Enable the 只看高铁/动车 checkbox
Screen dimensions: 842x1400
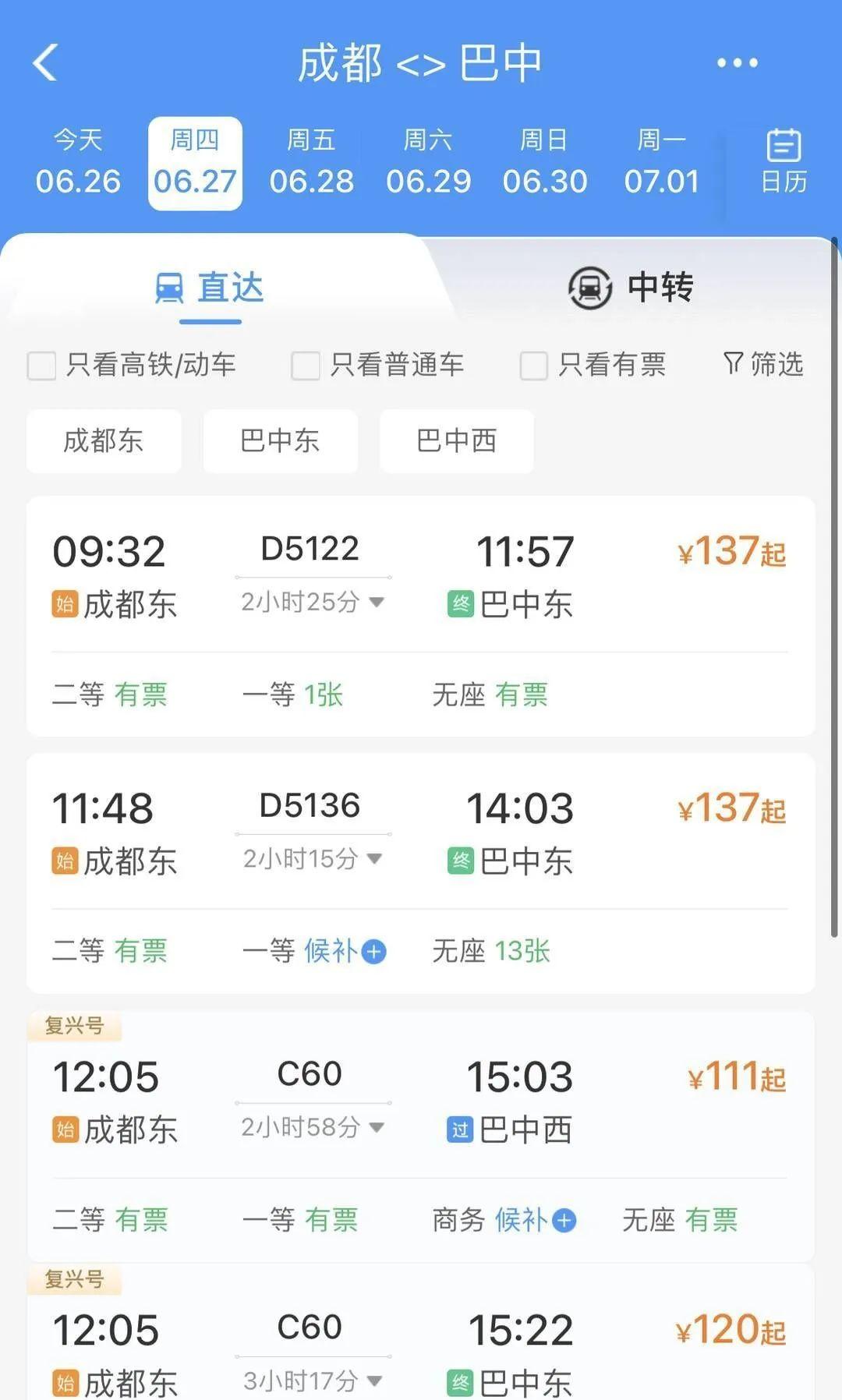[41, 366]
